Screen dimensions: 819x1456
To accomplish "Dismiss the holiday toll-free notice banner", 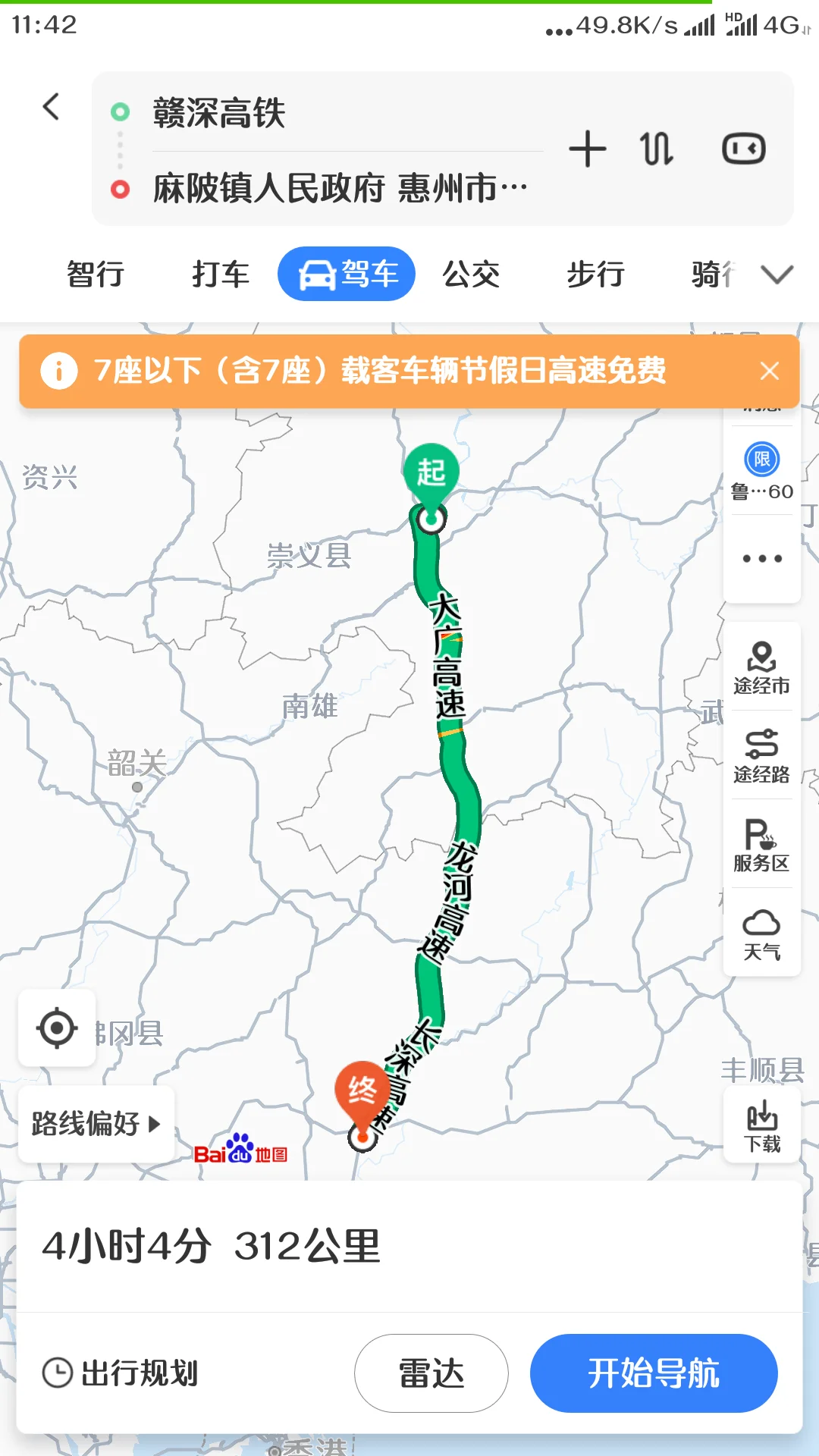I will [770, 371].
